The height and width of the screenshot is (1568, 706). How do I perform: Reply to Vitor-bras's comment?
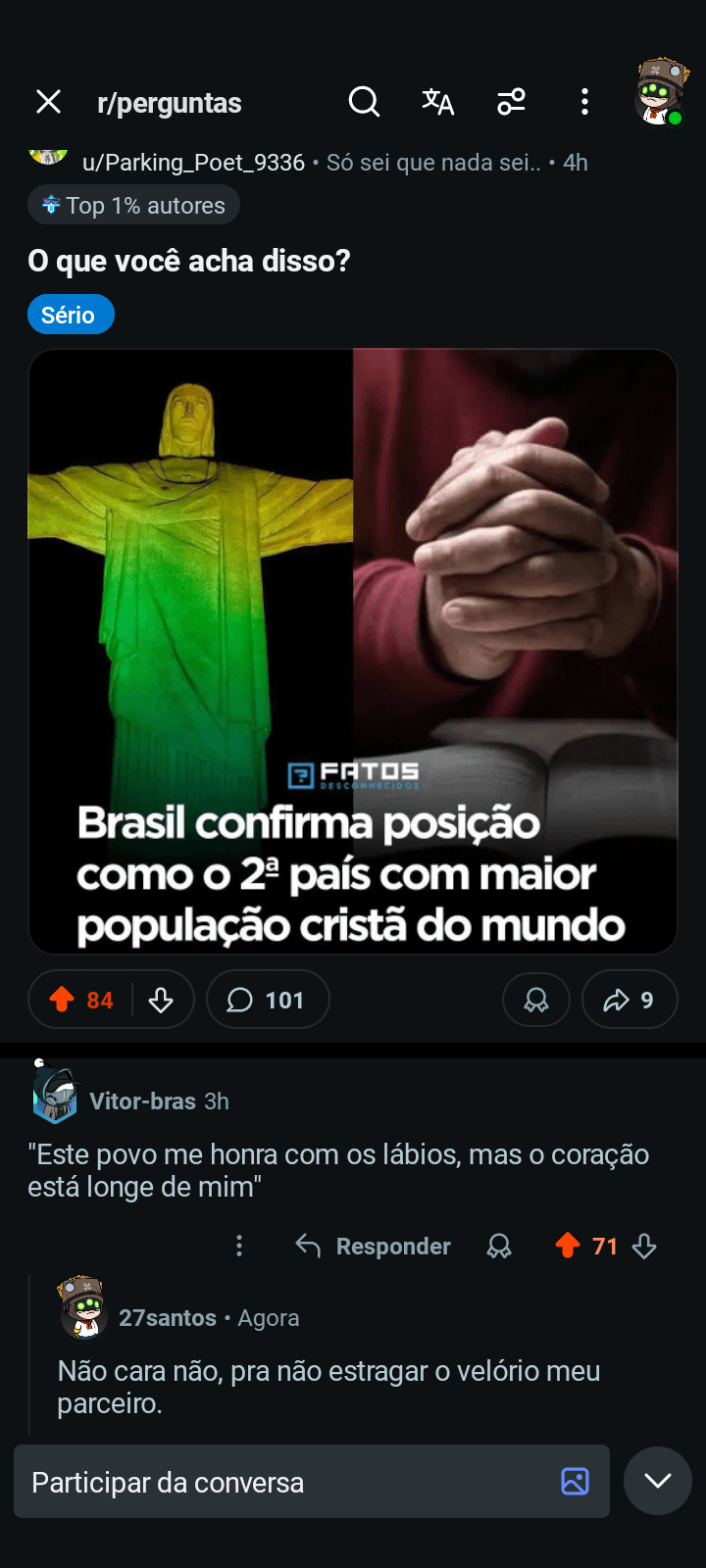tap(374, 1246)
